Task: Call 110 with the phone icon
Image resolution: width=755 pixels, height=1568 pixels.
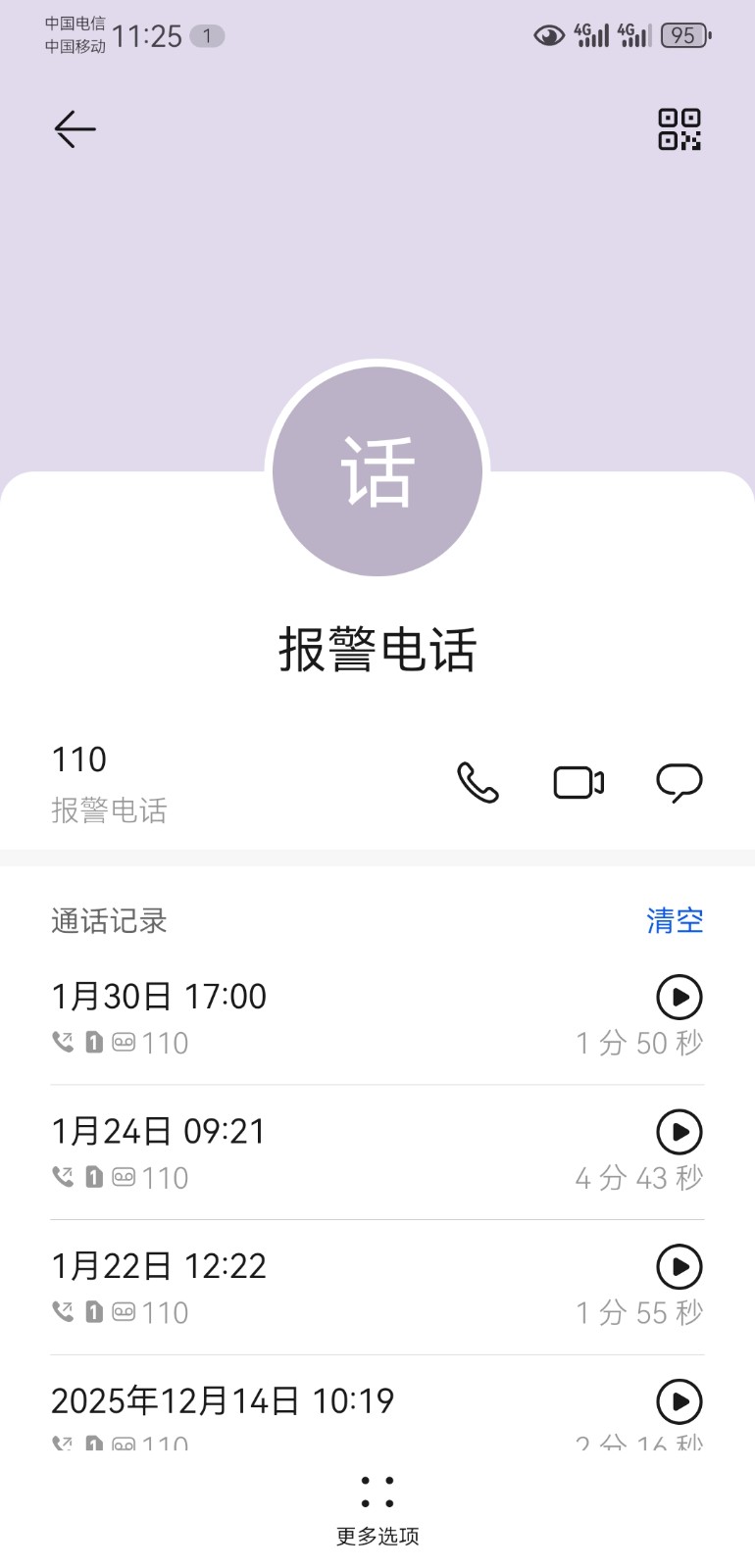Action: pos(478,782)
